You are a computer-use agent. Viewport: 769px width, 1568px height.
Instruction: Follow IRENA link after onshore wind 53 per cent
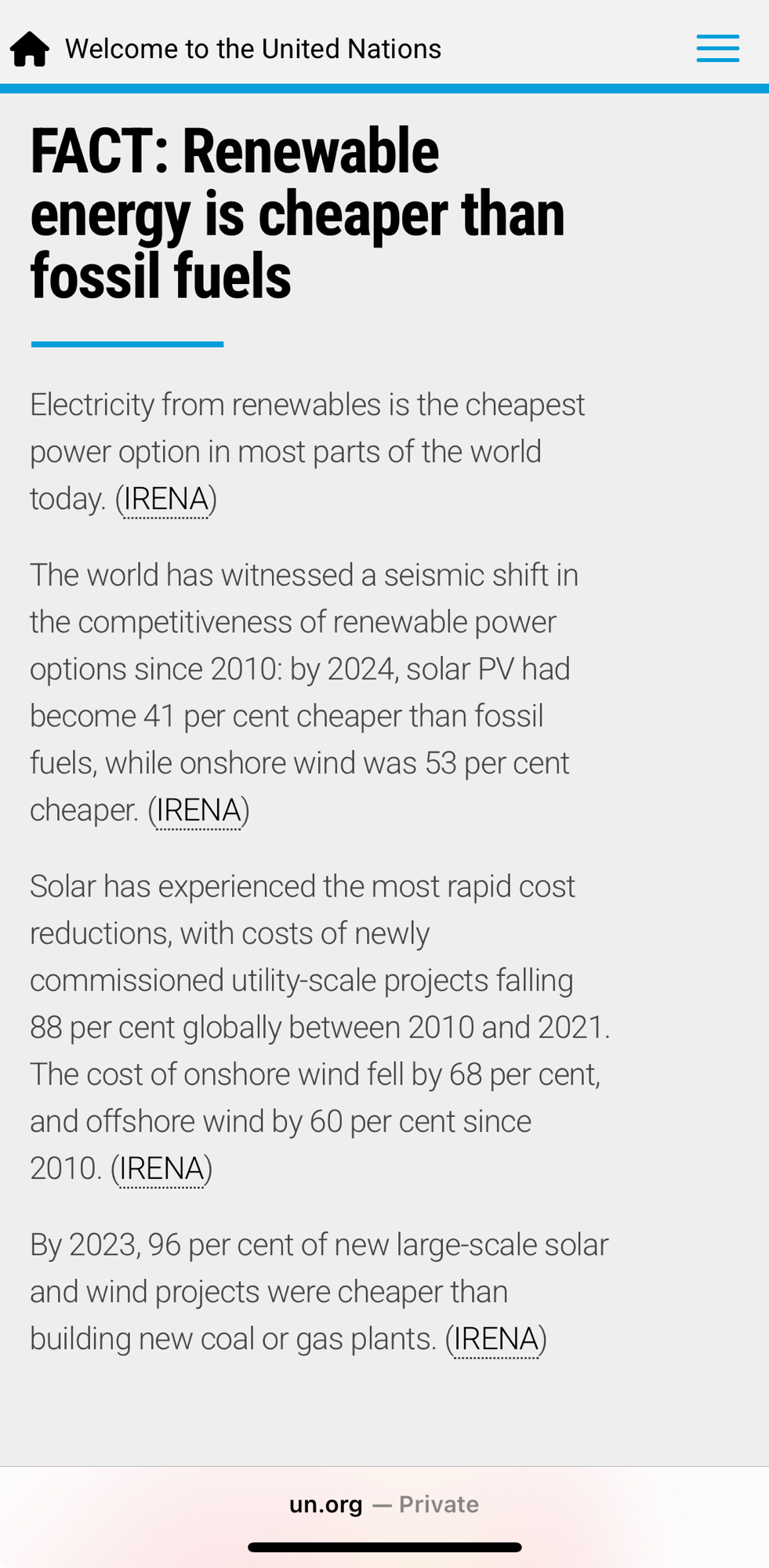pos(198,810)
